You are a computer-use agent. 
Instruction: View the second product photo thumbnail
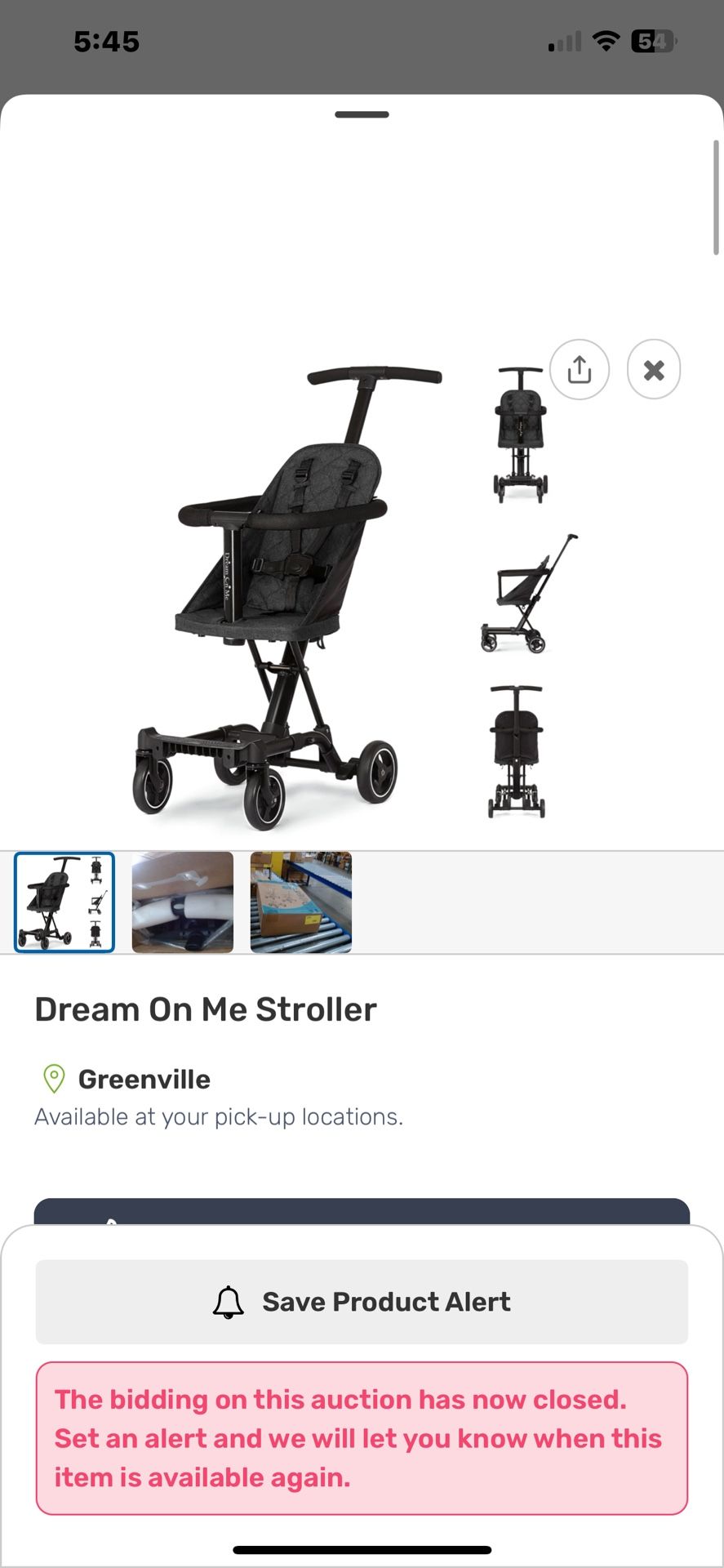pyautogui.click(x=183, y=902)
